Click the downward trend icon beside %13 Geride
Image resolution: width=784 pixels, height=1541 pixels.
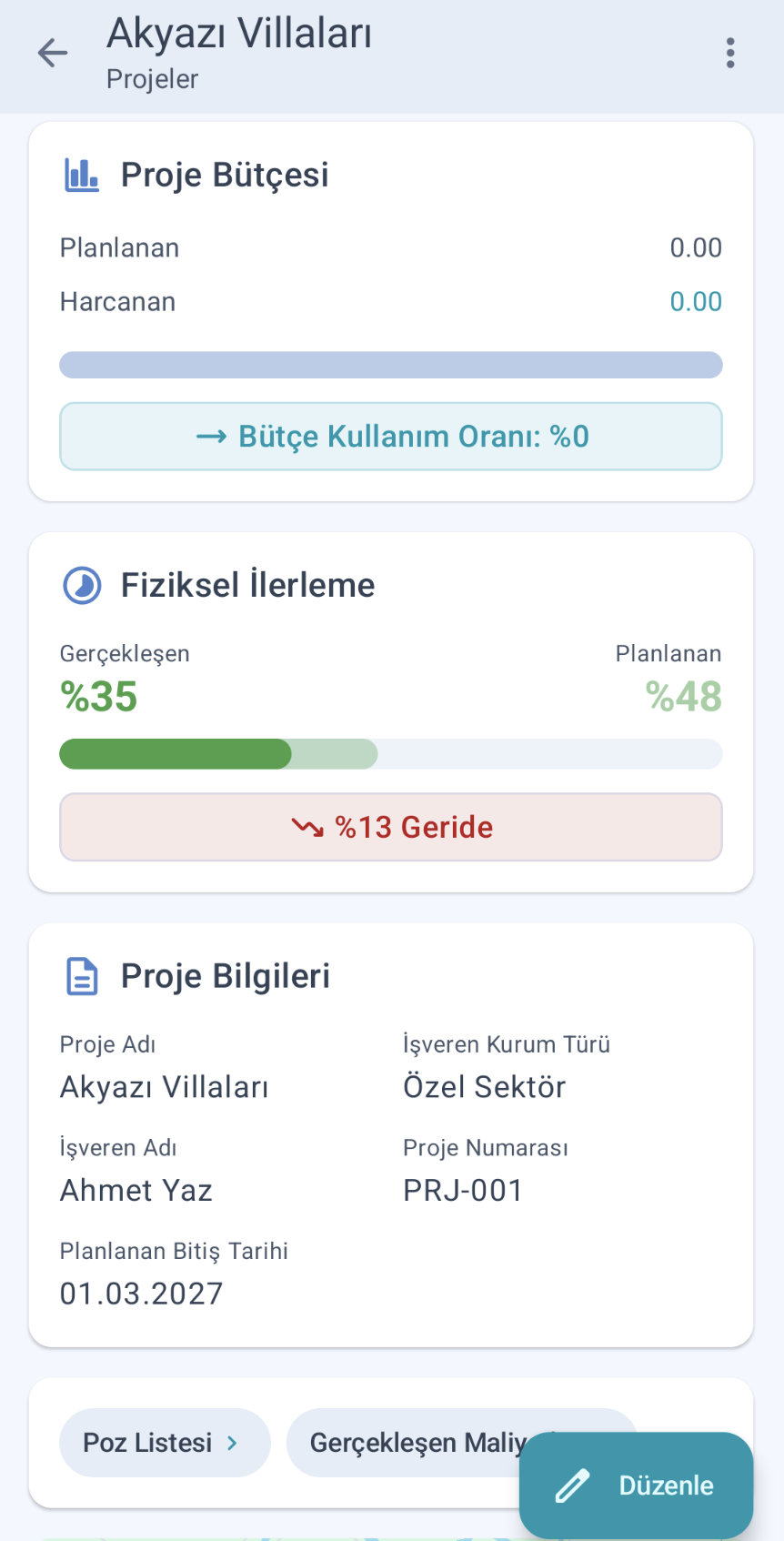click(309, 827)
